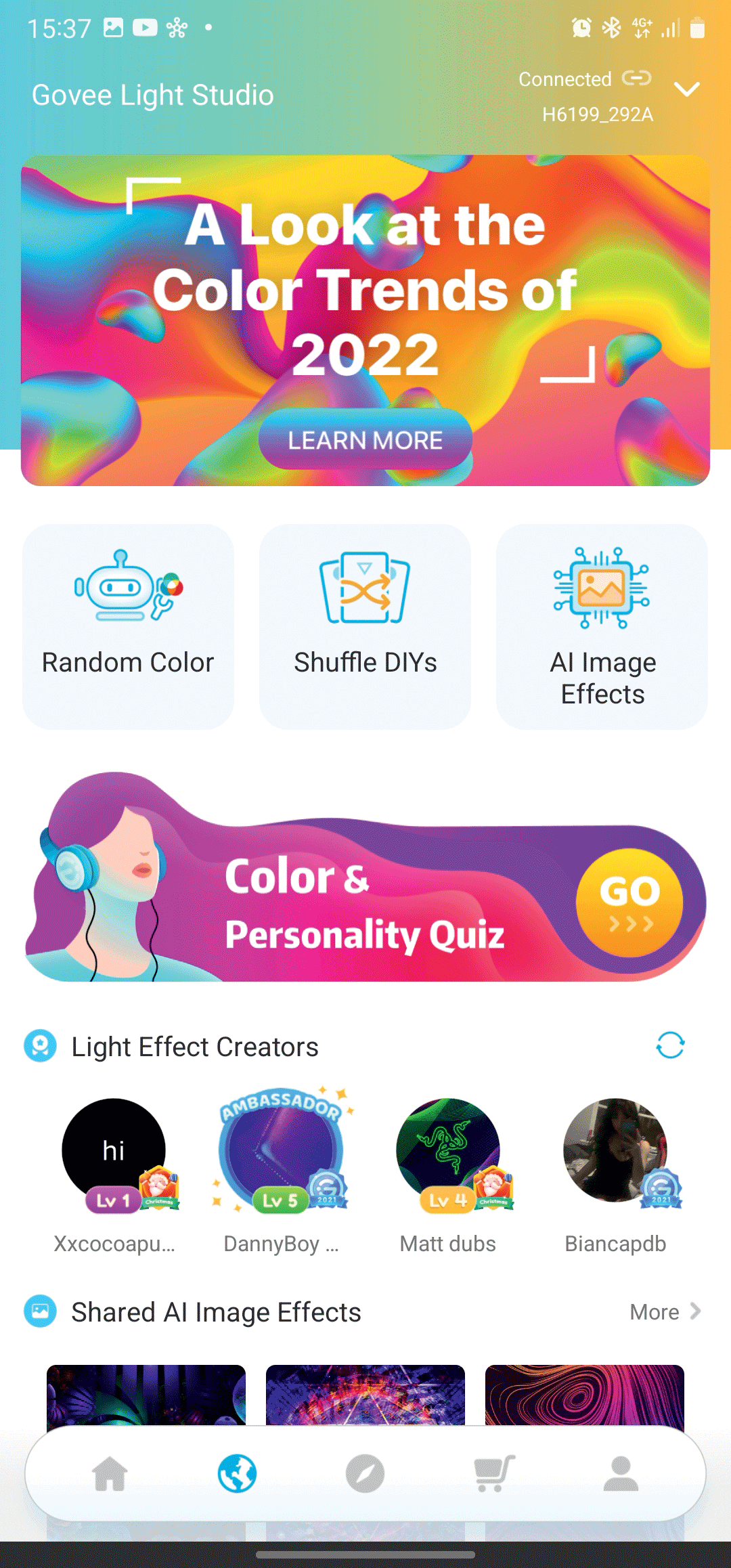The height and width of the screenshot is (1568, 731).
Task: Start the Color & Personality Quiz with GO
Action: [x=629, y=902]
